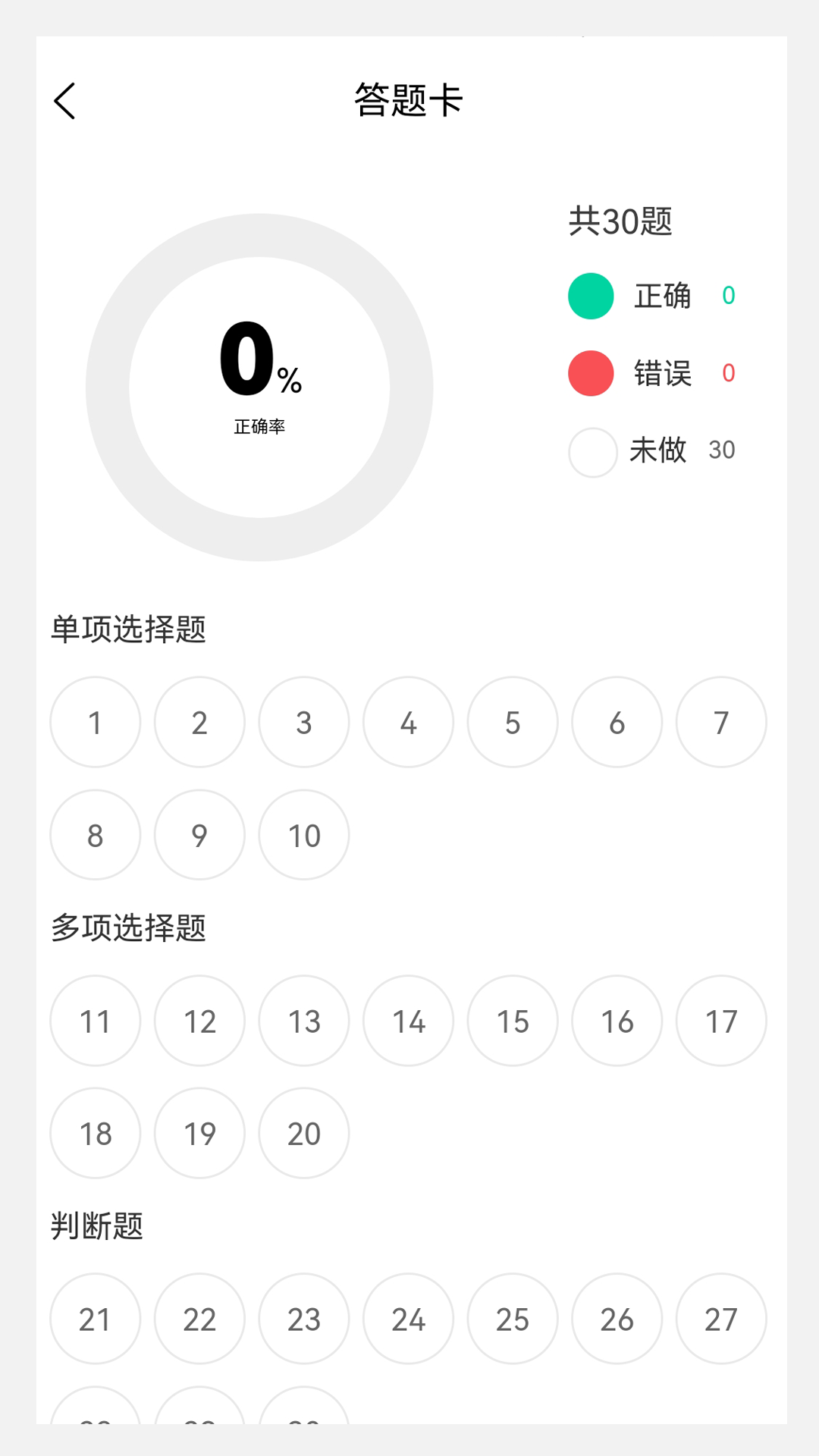Open question 17 under 多项选择题
819x1456 pixels.
721,1021
